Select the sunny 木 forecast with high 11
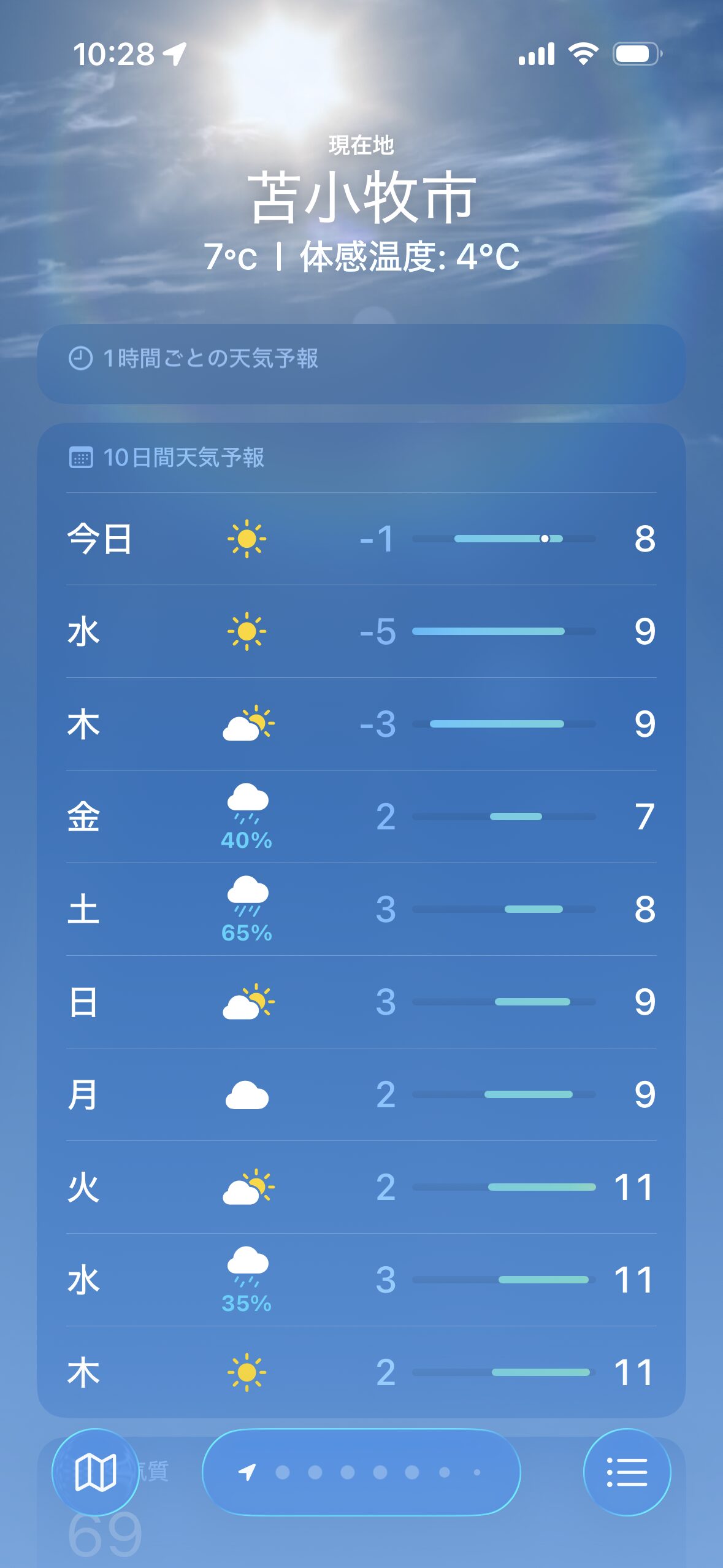Viewport: 723px width, 1568px height. [361, 1372]
